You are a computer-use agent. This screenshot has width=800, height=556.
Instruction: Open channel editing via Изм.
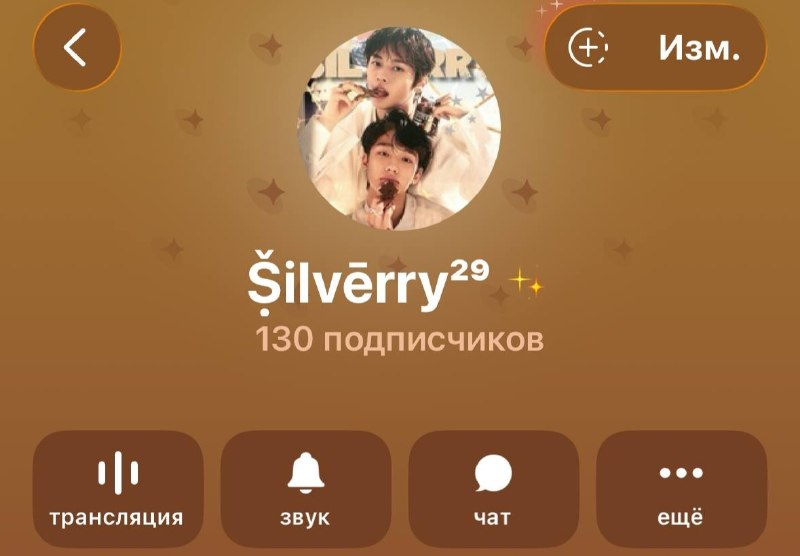pyautogui.click(x=699, y=47)
